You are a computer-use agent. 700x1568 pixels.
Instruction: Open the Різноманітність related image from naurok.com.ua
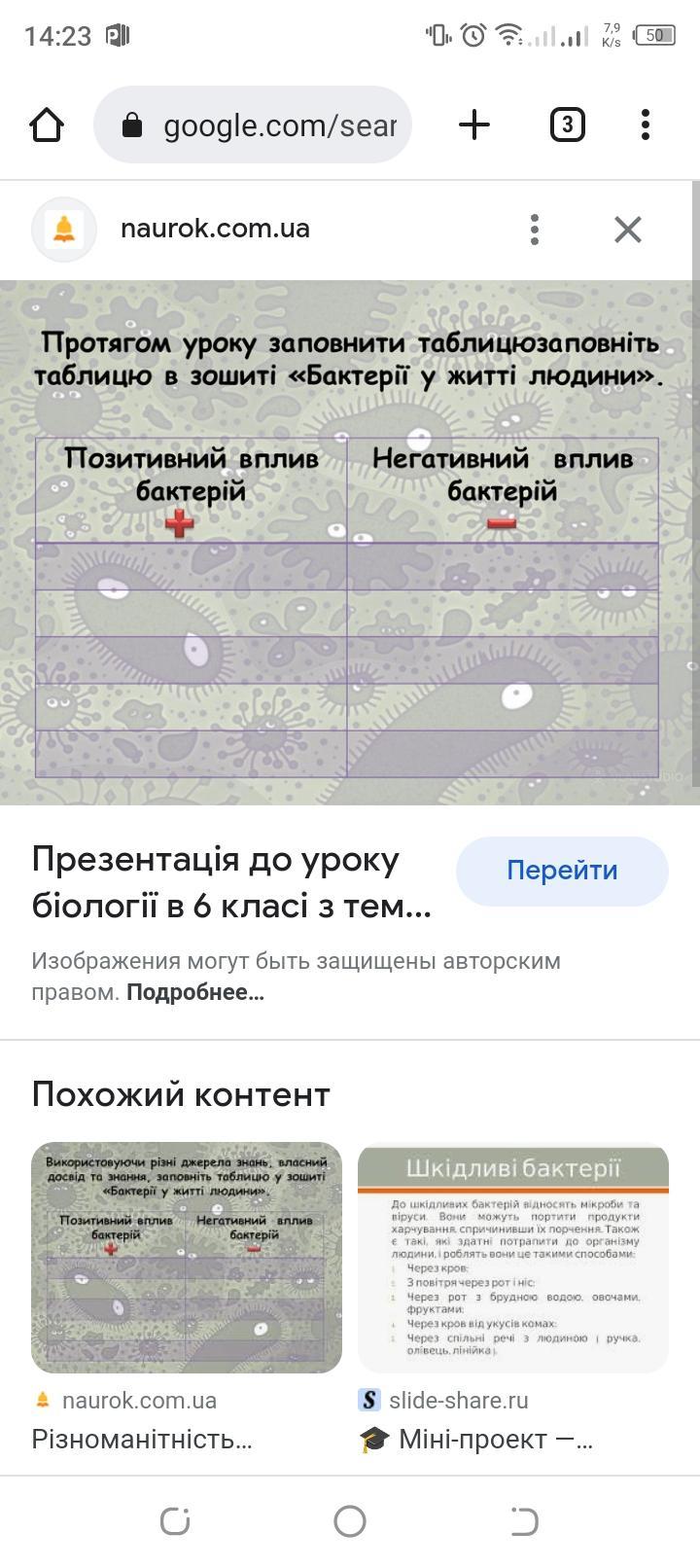pos(187,1257)
